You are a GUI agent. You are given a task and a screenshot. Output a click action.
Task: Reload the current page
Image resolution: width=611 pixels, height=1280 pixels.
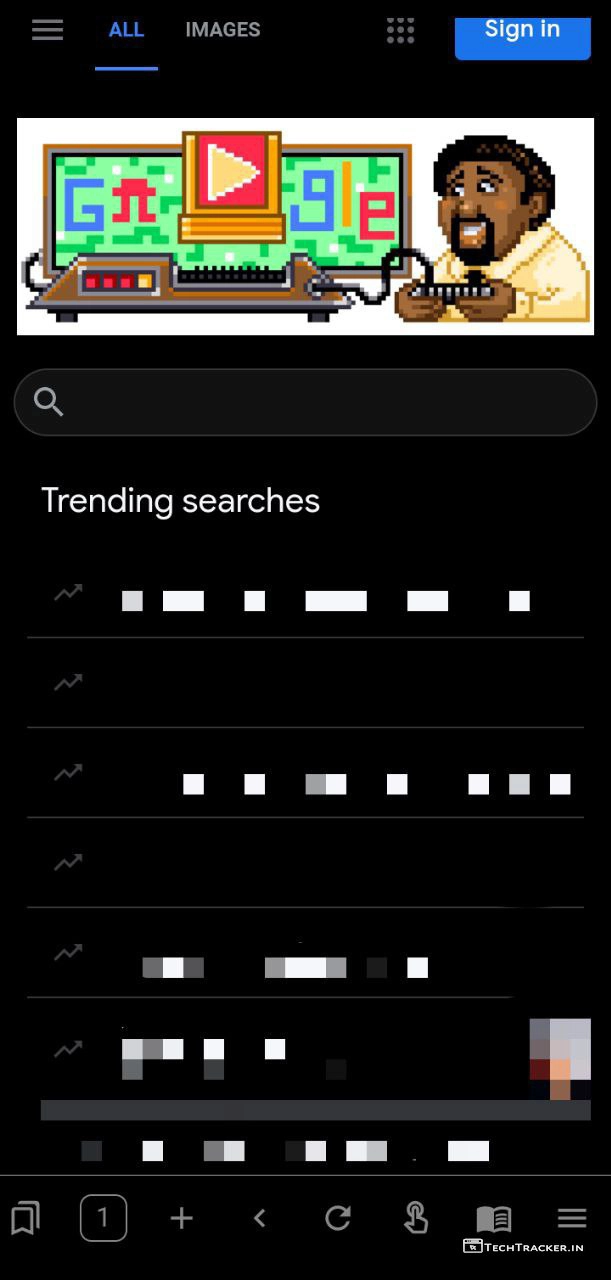338,1218
